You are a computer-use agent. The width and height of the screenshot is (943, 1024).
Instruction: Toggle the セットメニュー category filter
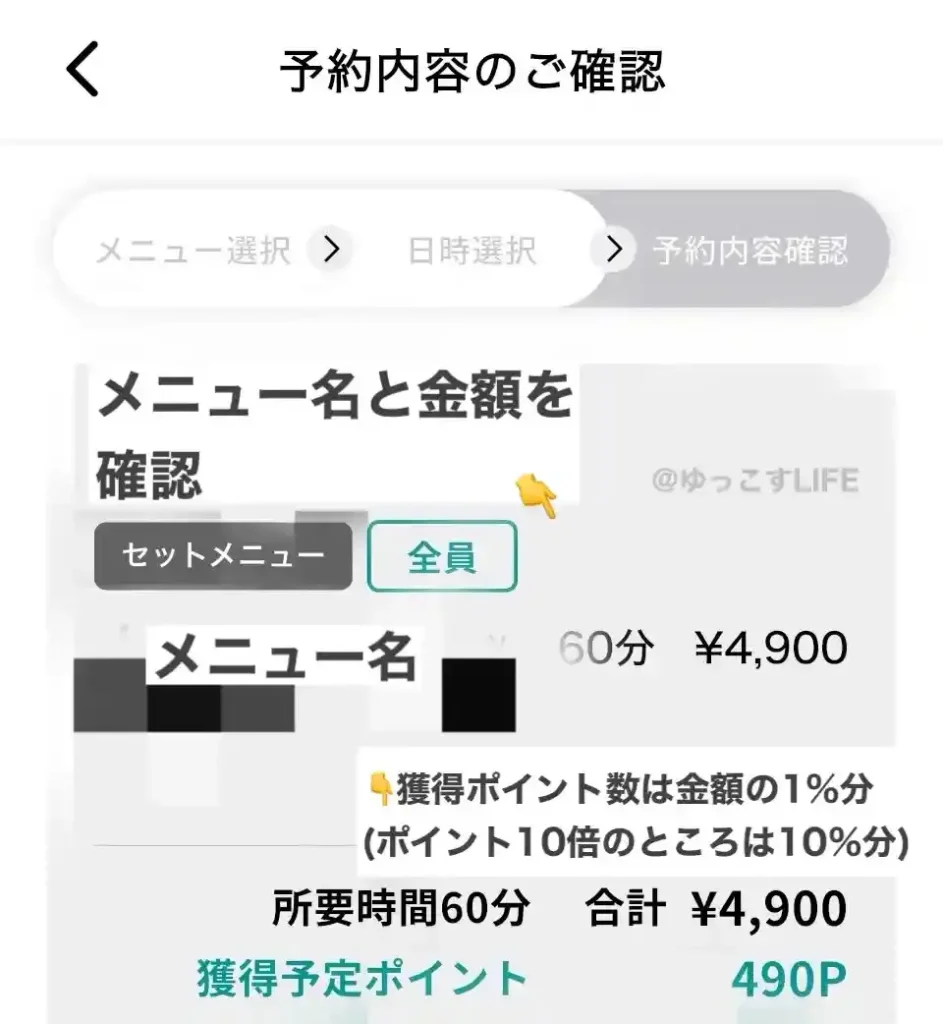(x=222, y=557)
